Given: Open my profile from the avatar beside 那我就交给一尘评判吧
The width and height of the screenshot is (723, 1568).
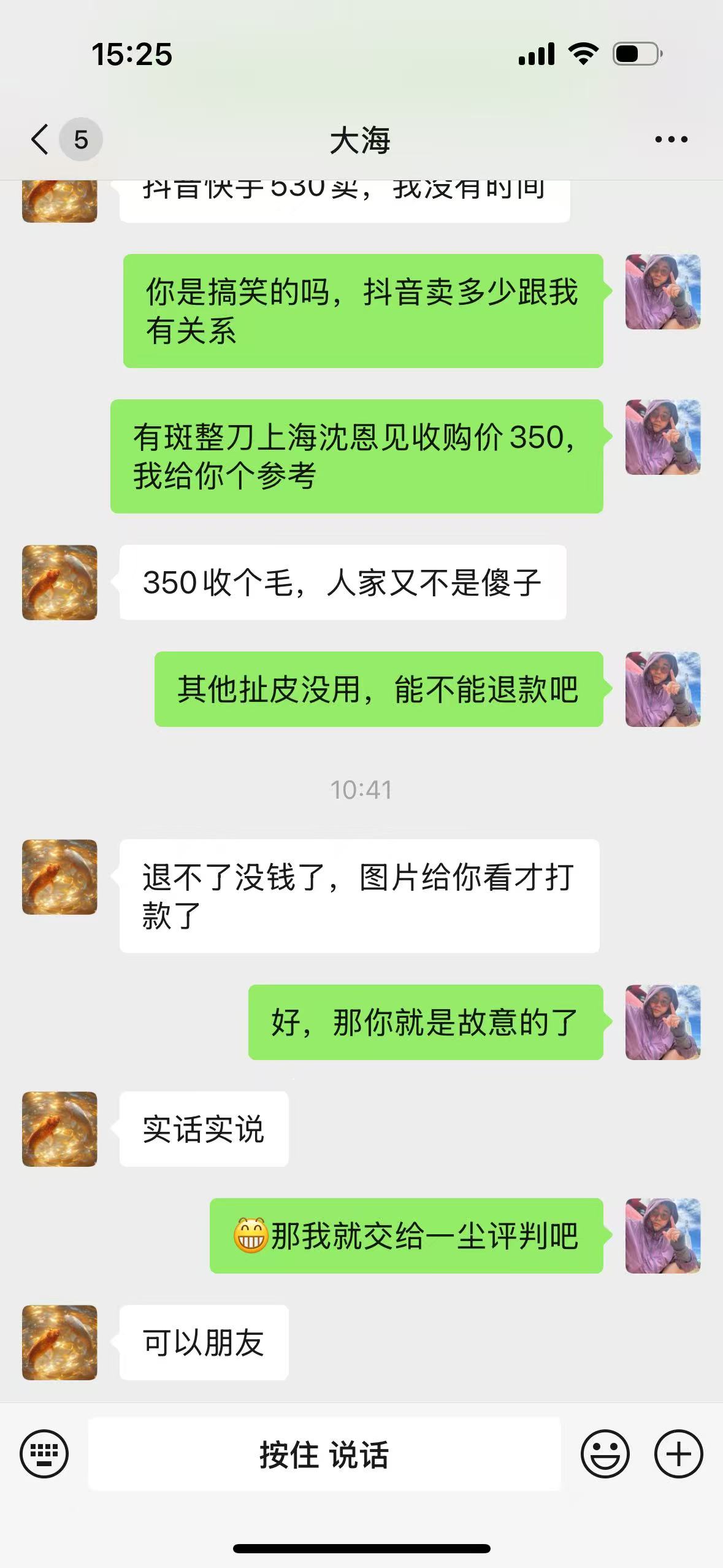Looking at the screenshot, I should tap(662, 1236).
